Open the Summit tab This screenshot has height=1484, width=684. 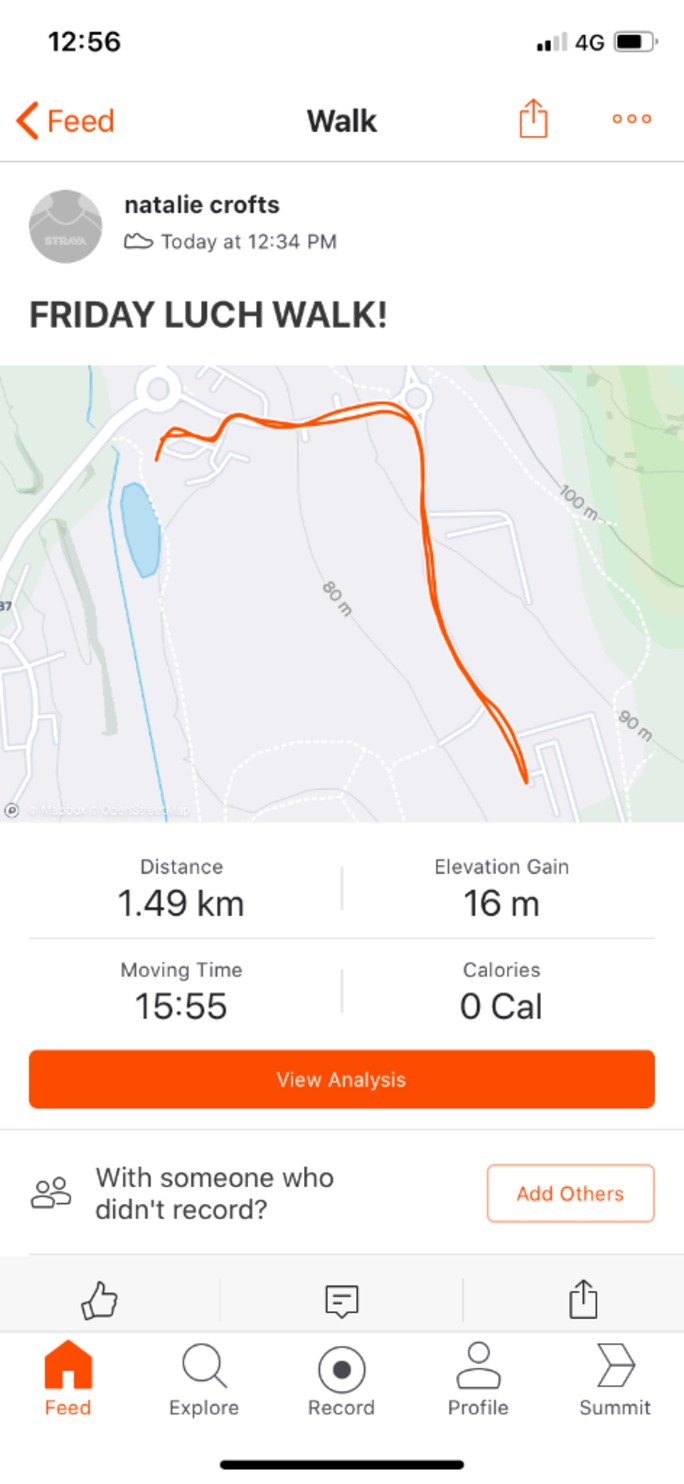coord(615,1380)
